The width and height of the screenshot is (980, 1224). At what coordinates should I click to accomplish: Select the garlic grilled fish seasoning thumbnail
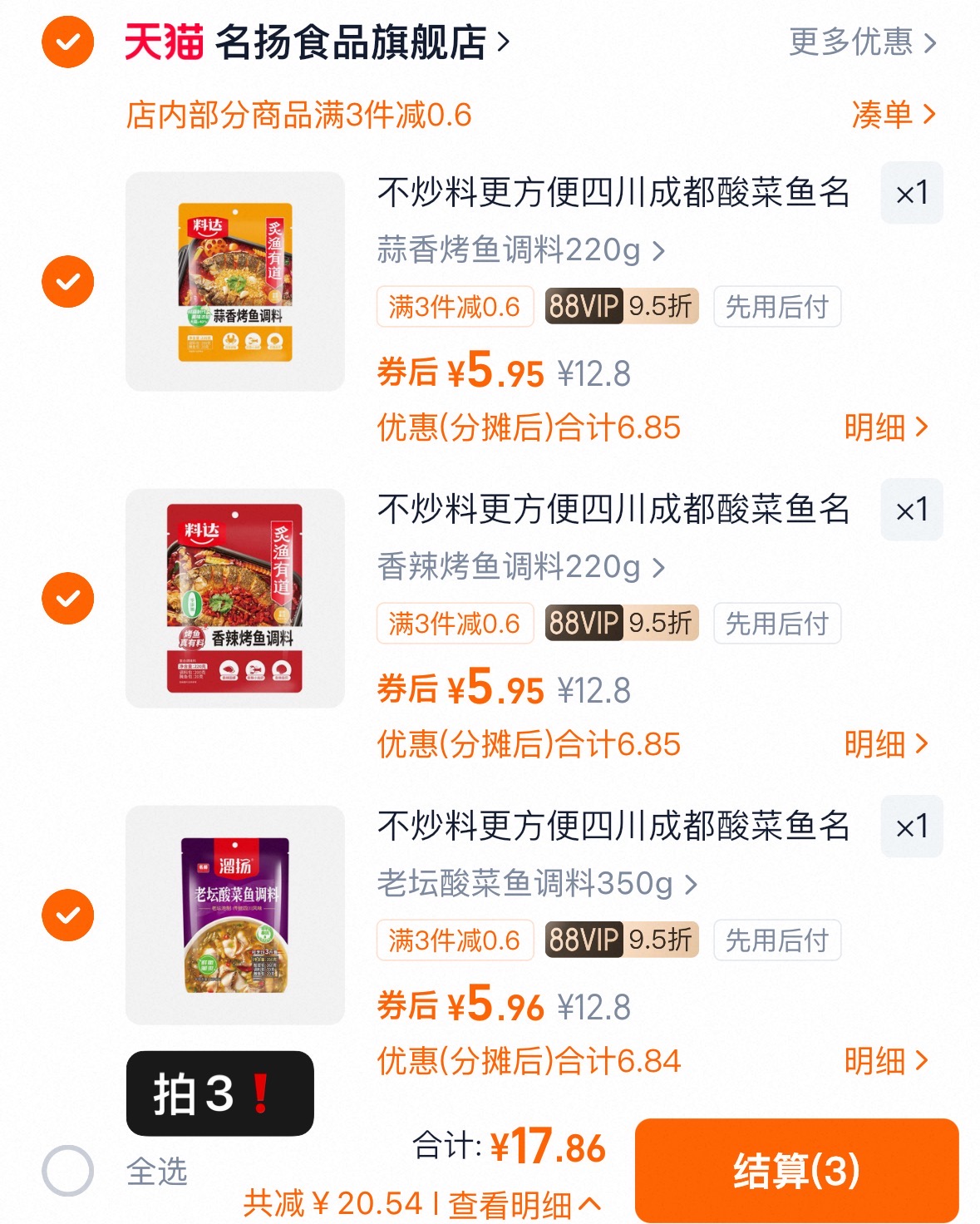click(x=235, y=280)
